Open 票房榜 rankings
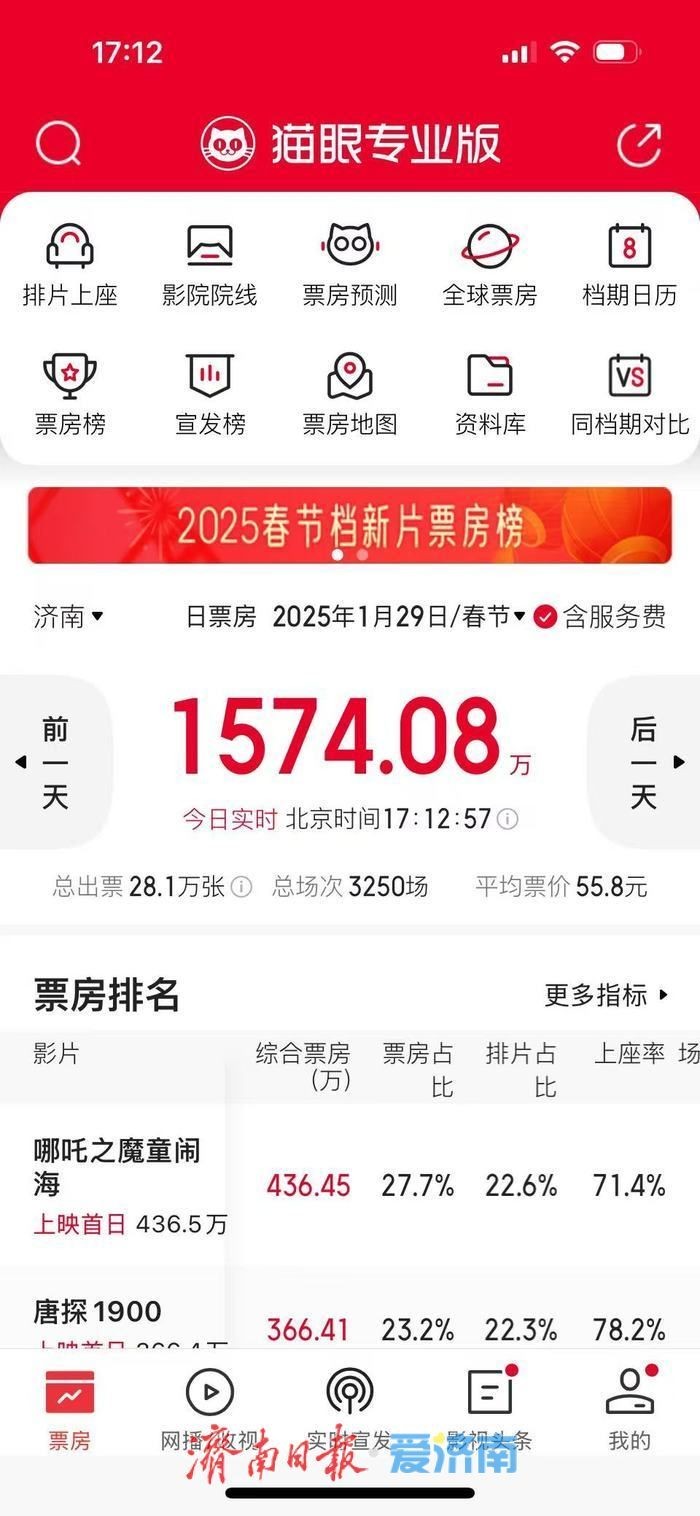 tap(70, 395)
